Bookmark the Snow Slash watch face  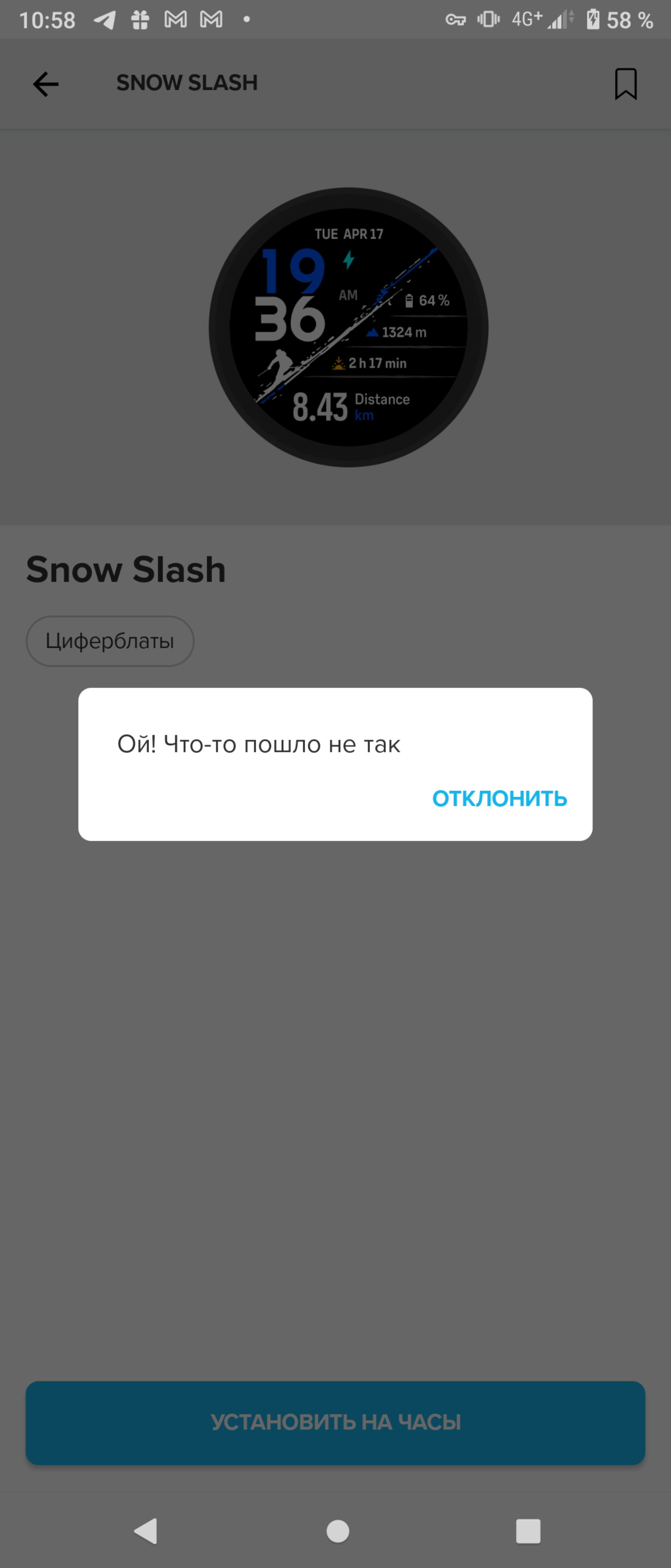[625, 83]
